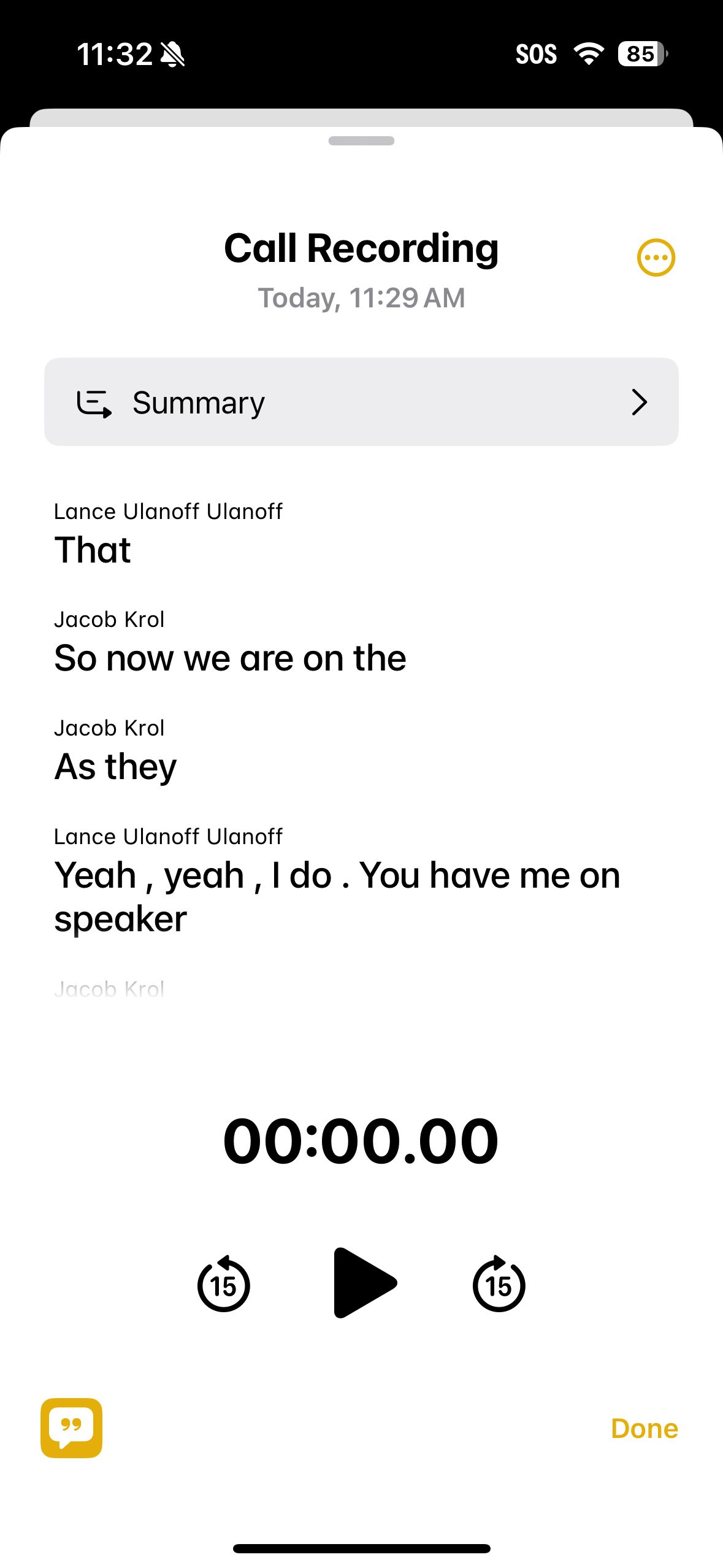Skip forward 15 seconds
Viewport: 723px width, 1568px height.
[499, 1283]
